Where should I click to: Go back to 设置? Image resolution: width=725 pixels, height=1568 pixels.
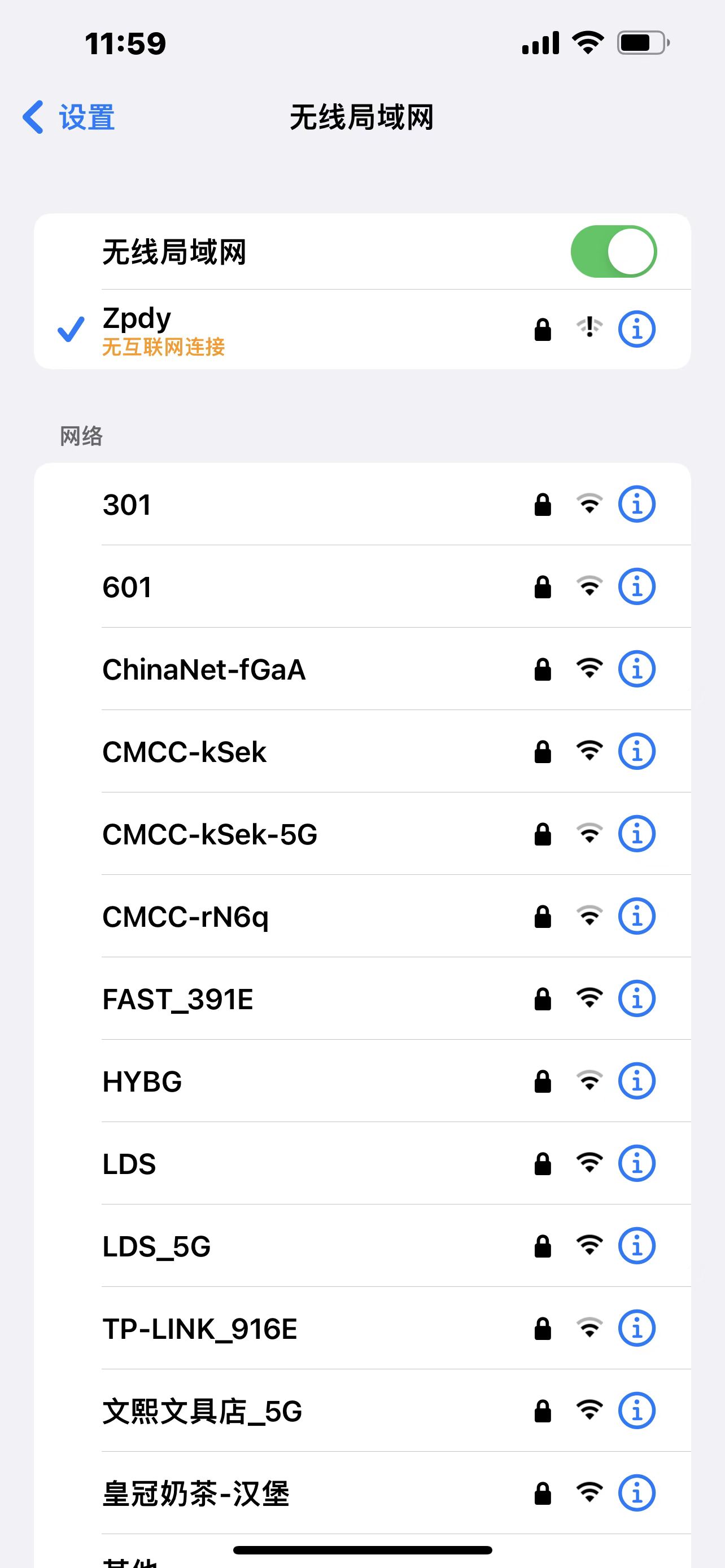69,117
